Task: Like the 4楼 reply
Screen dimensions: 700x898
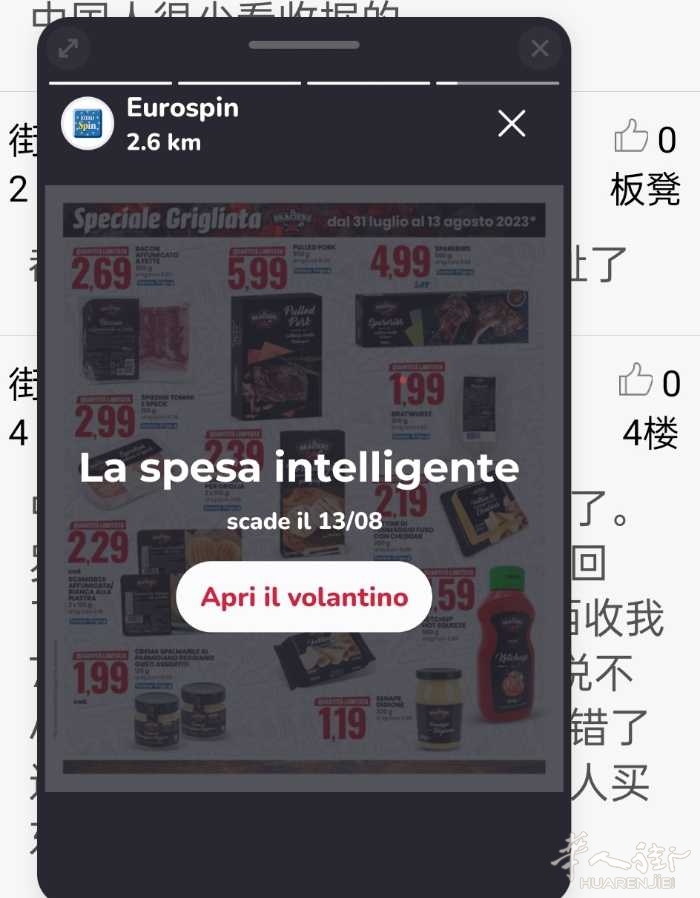Action: [636, 381]
